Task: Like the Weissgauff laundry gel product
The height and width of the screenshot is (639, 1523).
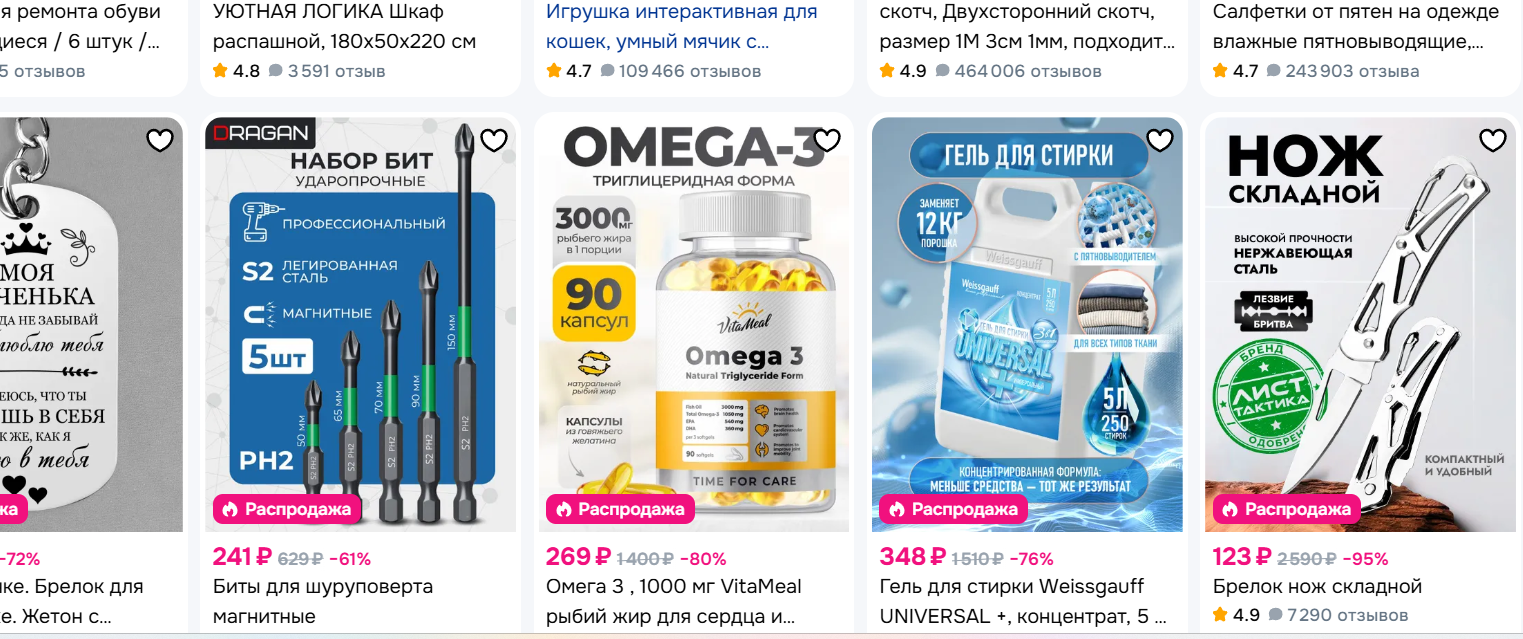Action: 1159,141
